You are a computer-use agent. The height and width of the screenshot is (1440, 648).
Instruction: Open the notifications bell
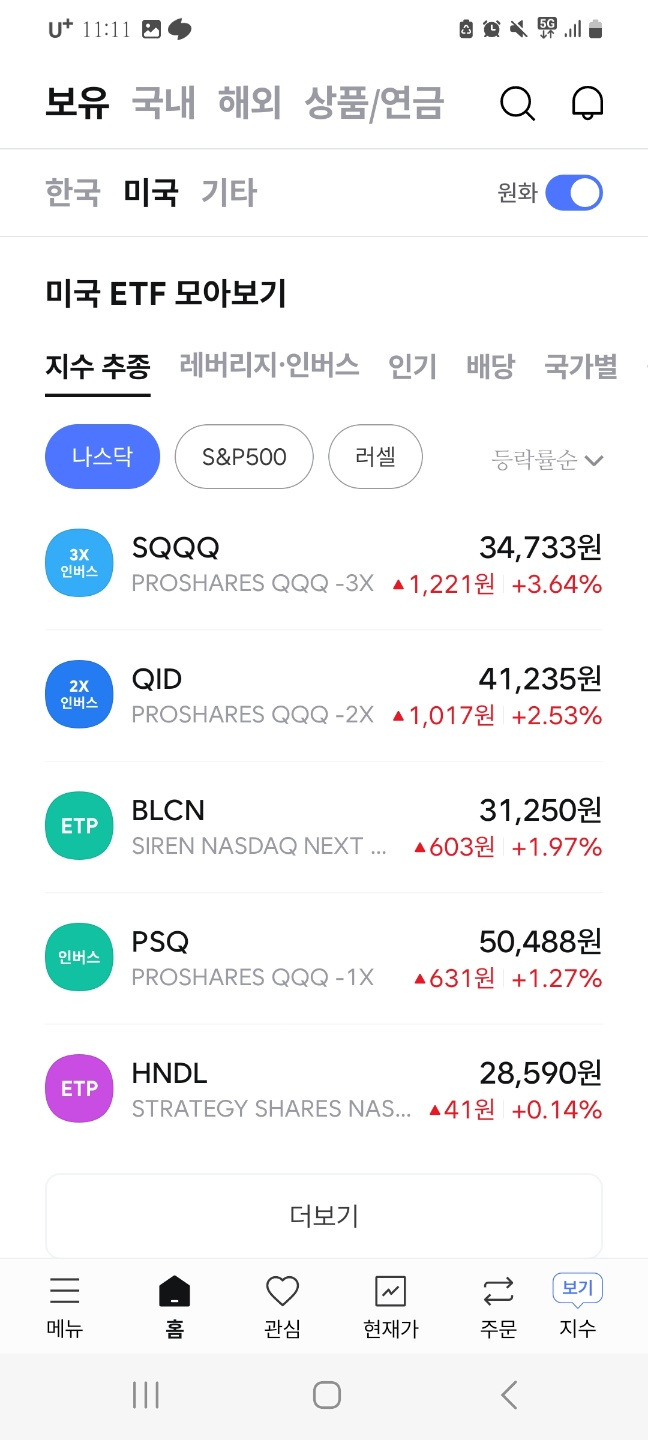click(587, 103)
